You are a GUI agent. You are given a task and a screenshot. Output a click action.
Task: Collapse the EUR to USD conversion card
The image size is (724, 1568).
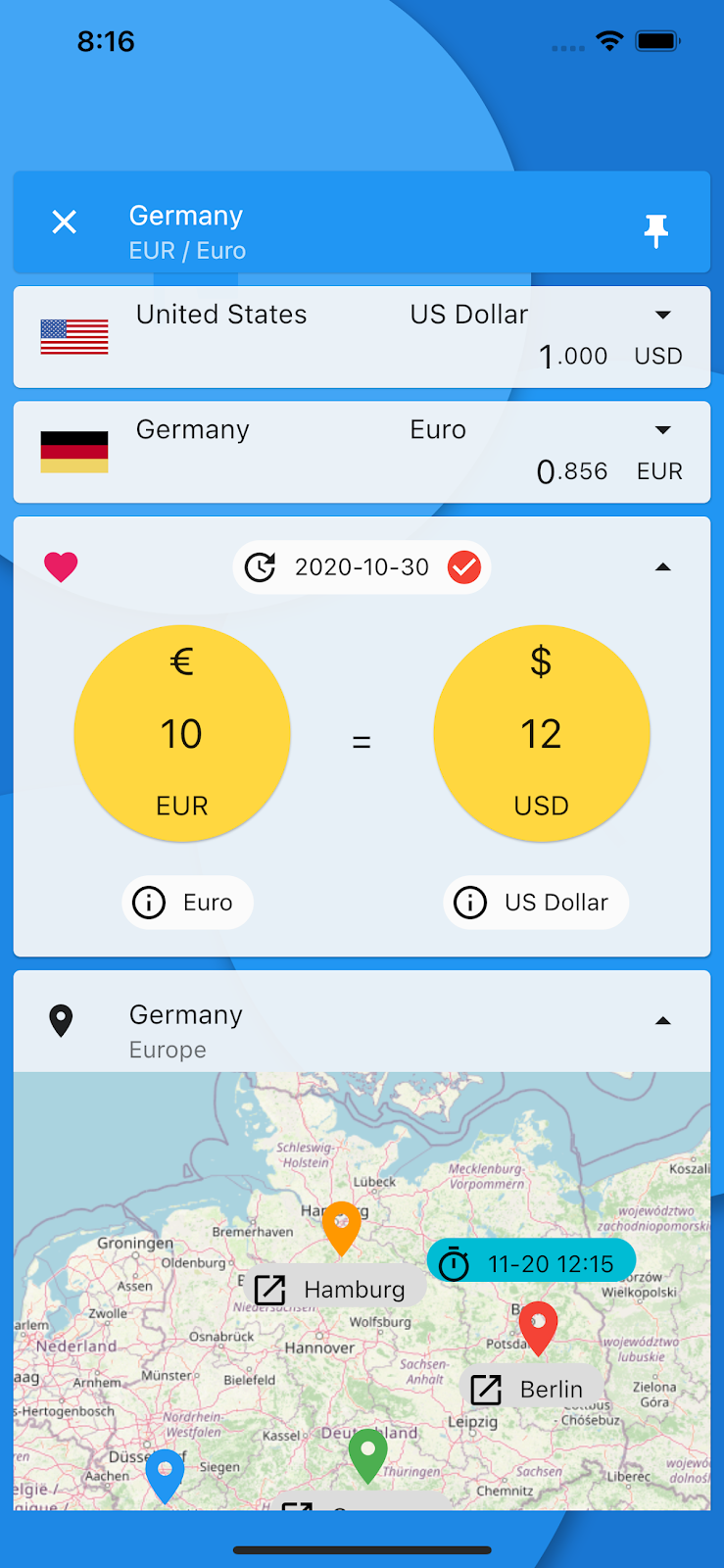663,567
